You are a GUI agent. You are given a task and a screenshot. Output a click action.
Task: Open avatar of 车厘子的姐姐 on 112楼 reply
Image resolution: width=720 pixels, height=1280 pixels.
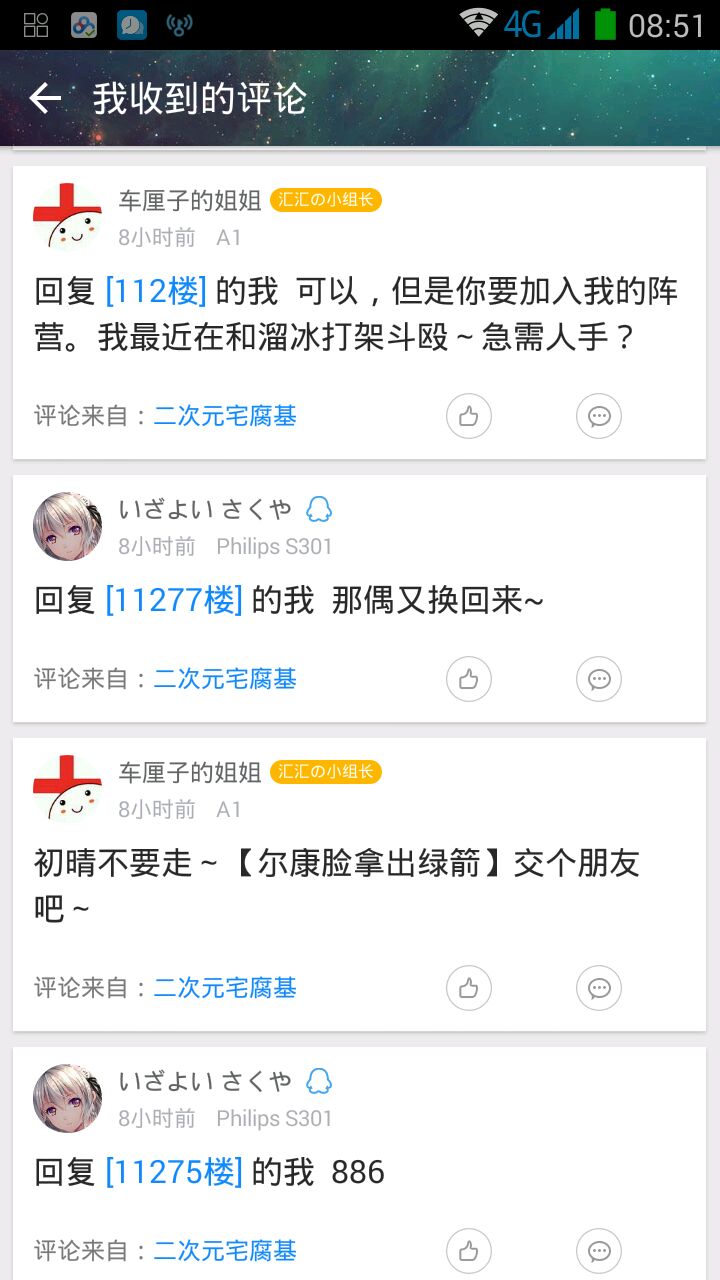pos(68,217)
